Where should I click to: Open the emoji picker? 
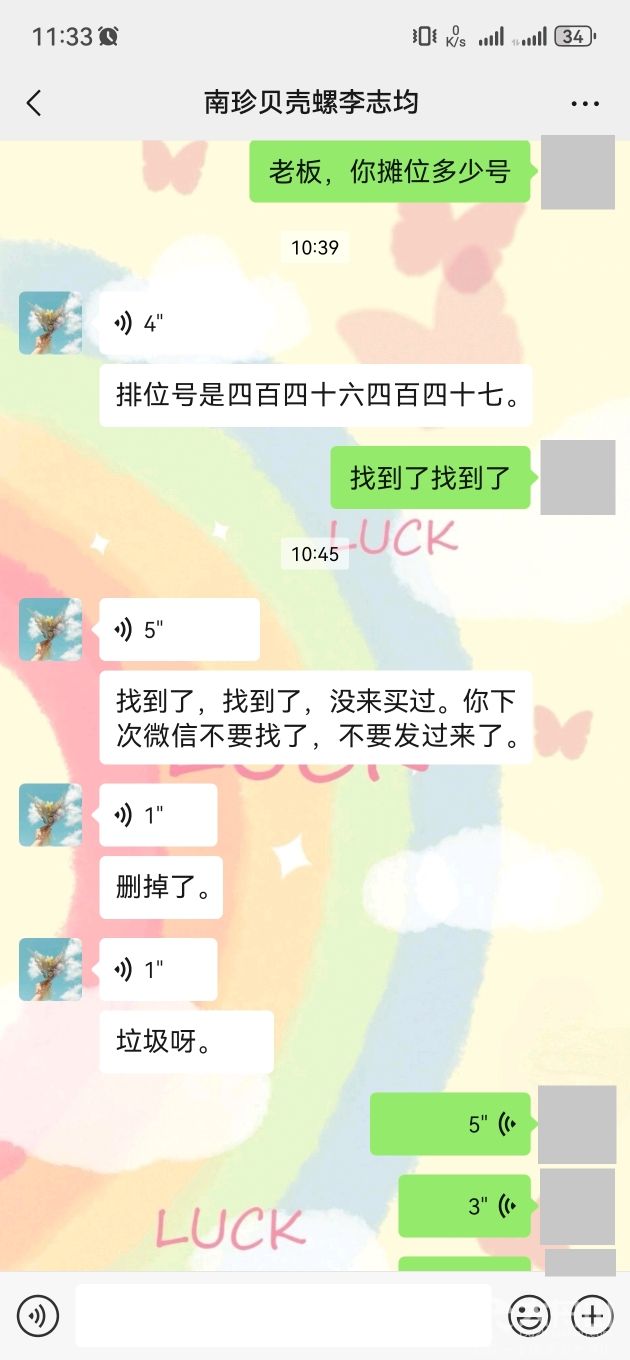tap(529, 1316)
